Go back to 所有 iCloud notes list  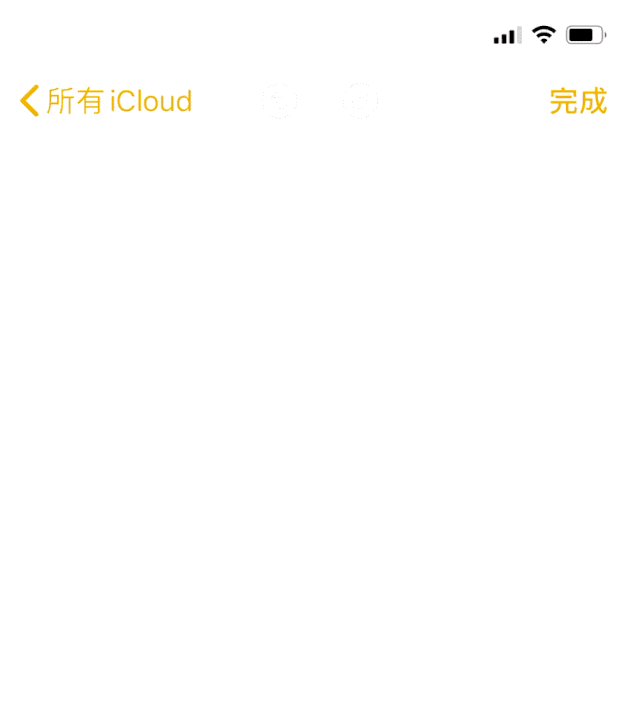tap(106, 101)
